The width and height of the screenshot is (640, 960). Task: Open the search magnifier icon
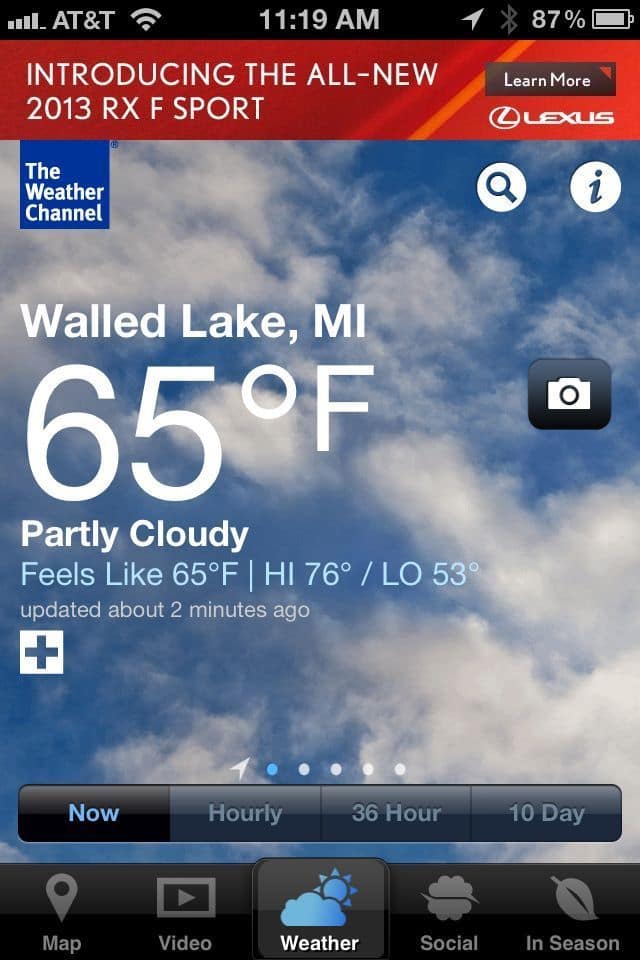[501, 186]
